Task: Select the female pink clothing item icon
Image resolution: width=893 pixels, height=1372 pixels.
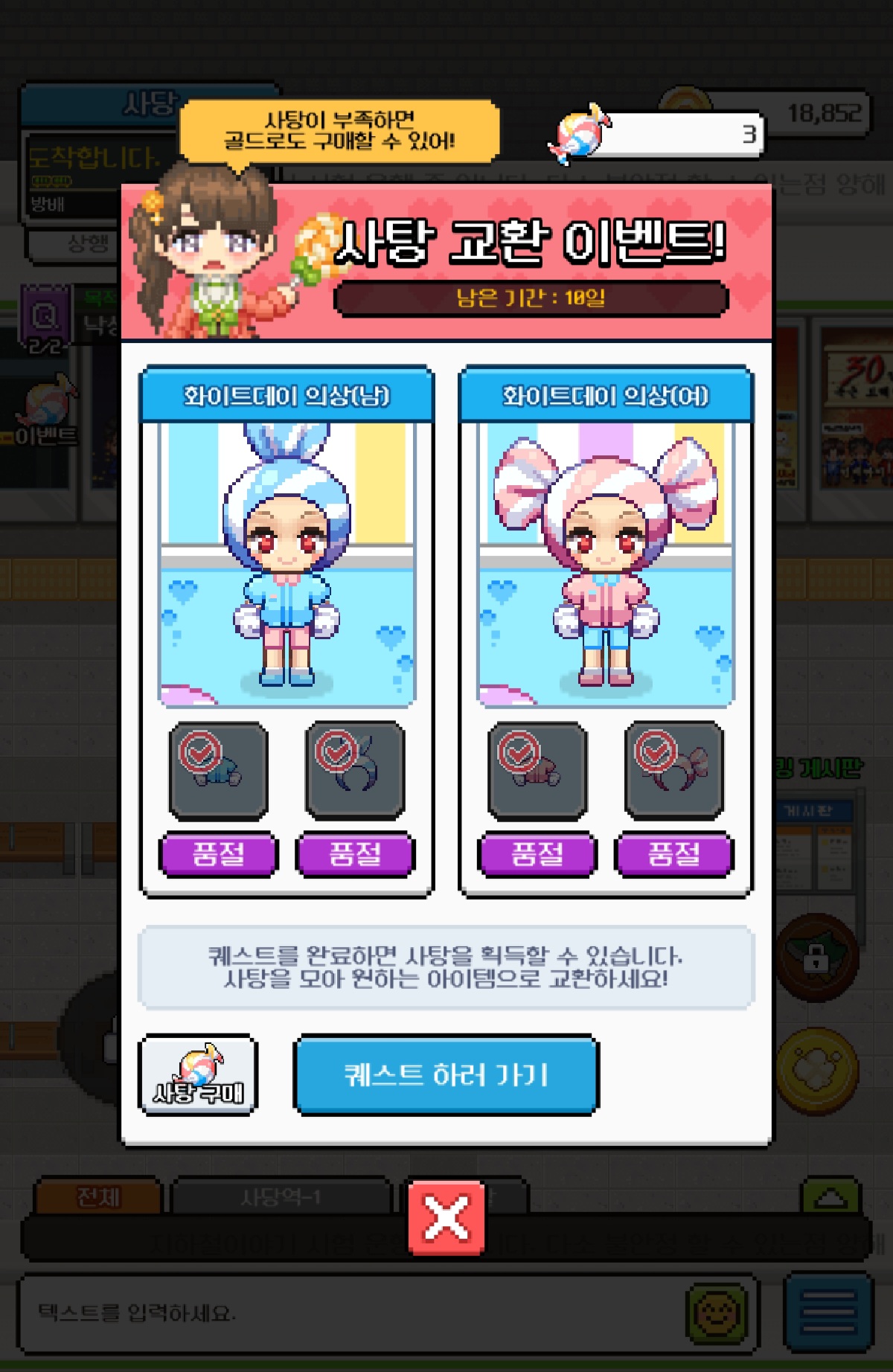Action: tap(537, 770)
